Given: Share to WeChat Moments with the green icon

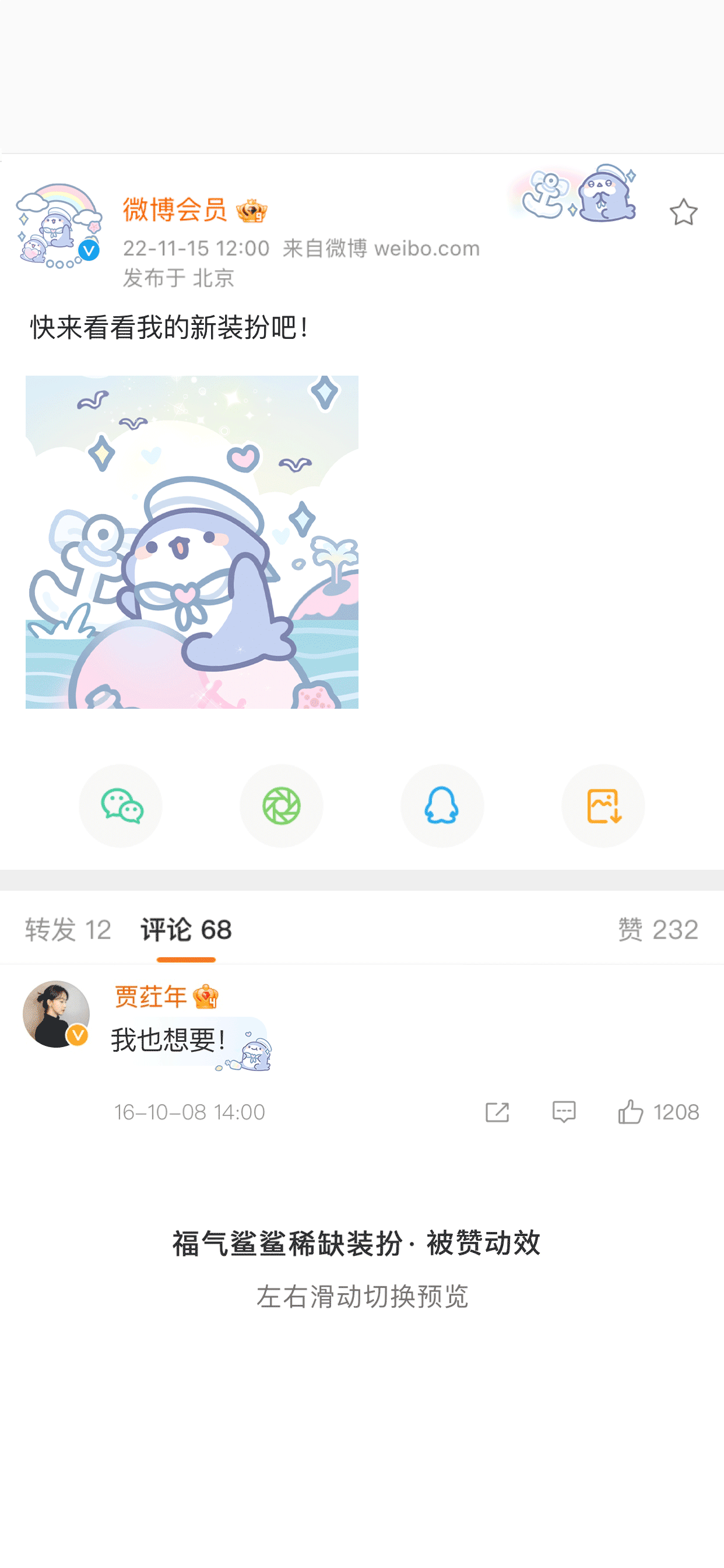Looking at the screenshot, I should click(x=281, y=806).
